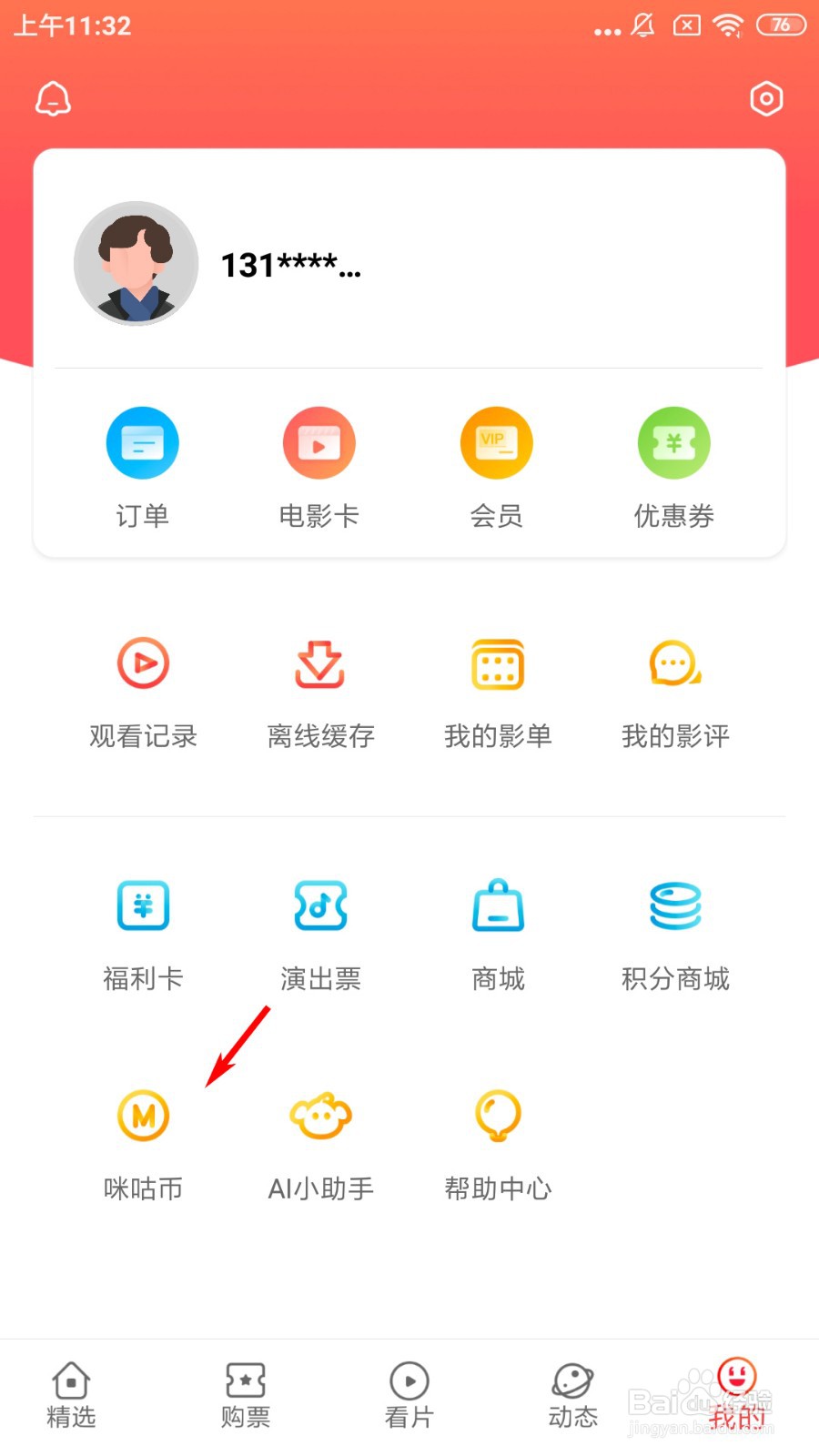Click the notification bell icon
Image resolution: width=819 pixels, height=1456 pixels.
tap(52, 98)
